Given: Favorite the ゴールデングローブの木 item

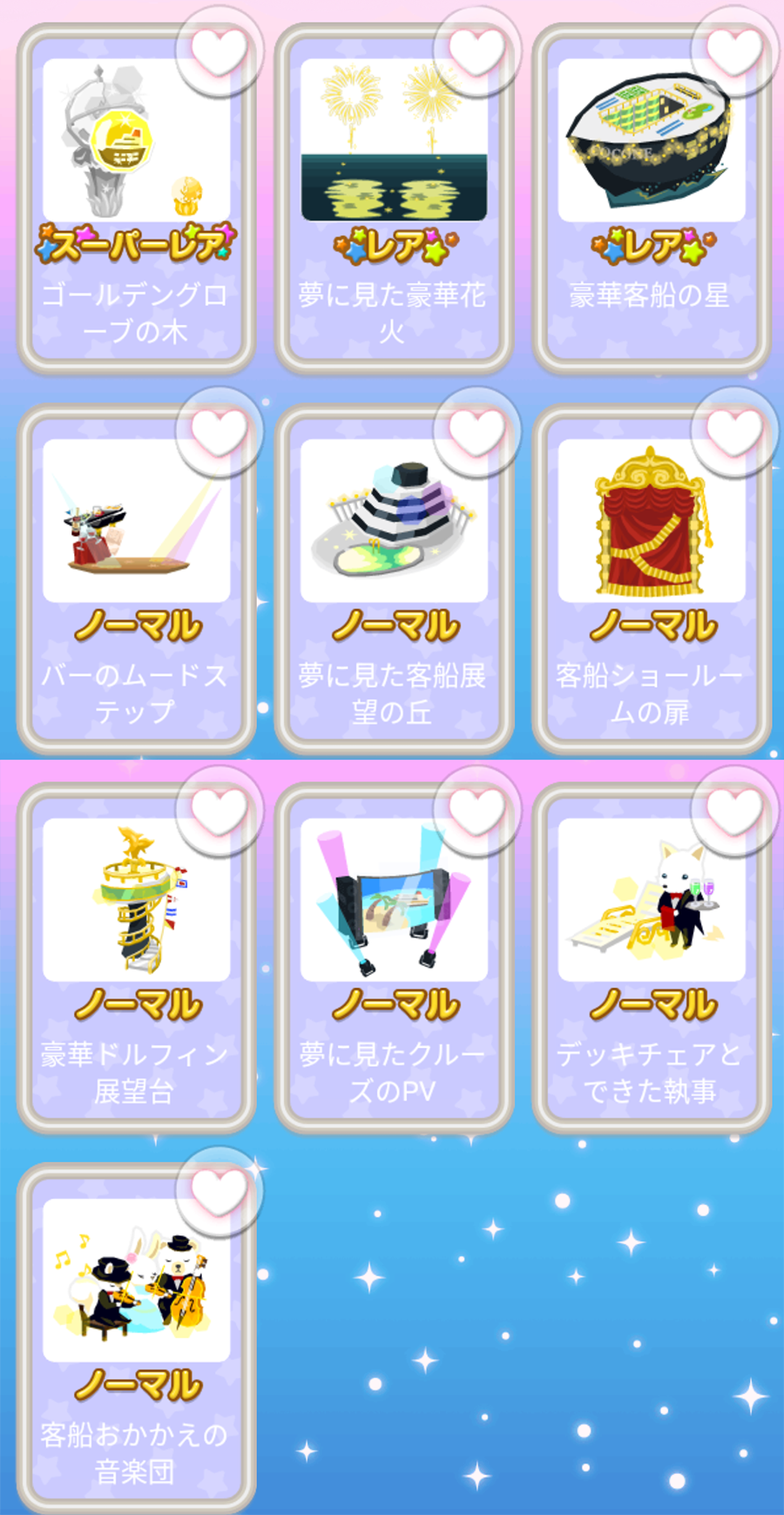Looking at the screenshot, I should click(x=219, y=52).
